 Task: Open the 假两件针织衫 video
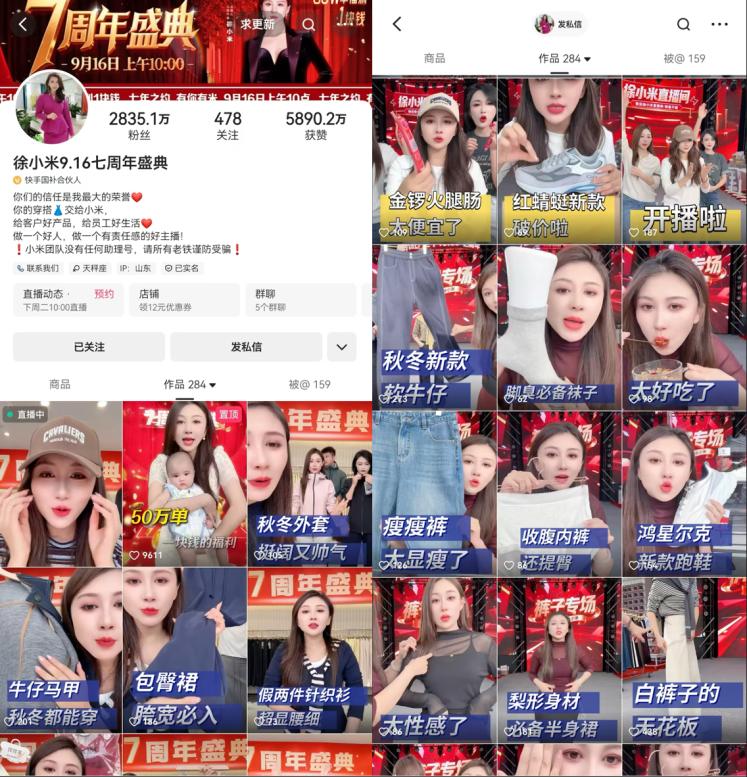[309, 650]
